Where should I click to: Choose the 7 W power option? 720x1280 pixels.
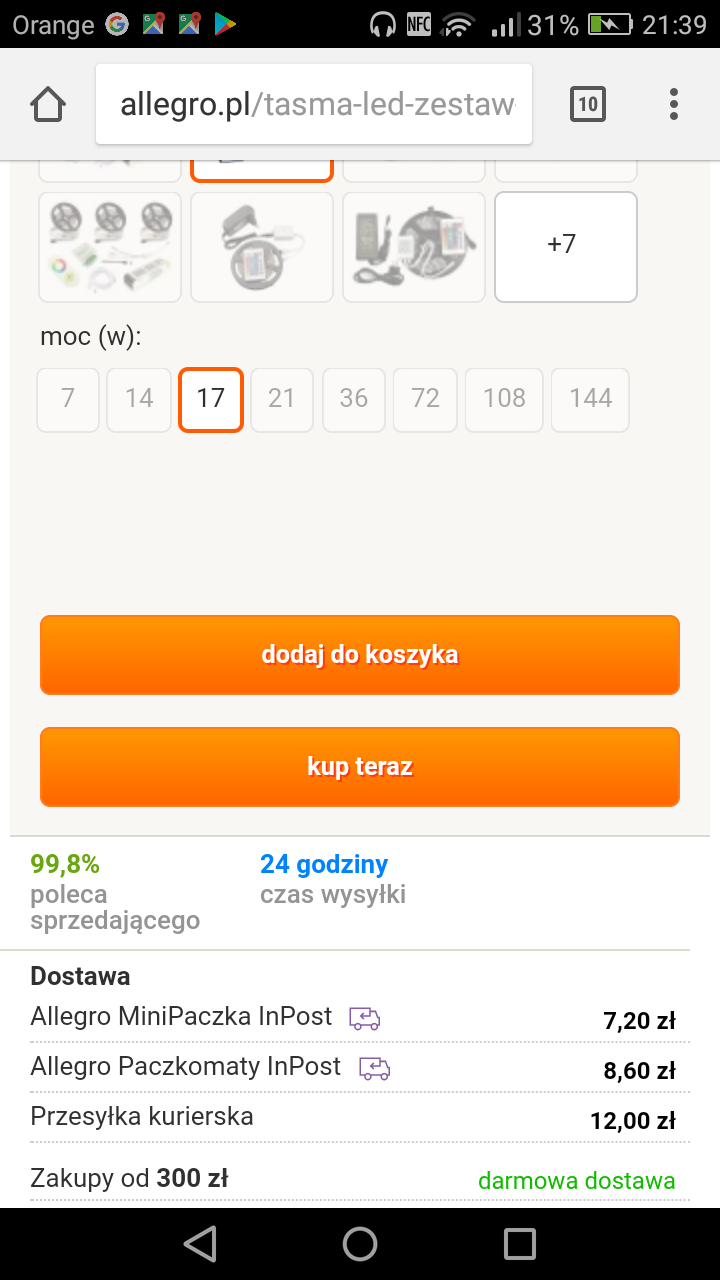[67, 399]
